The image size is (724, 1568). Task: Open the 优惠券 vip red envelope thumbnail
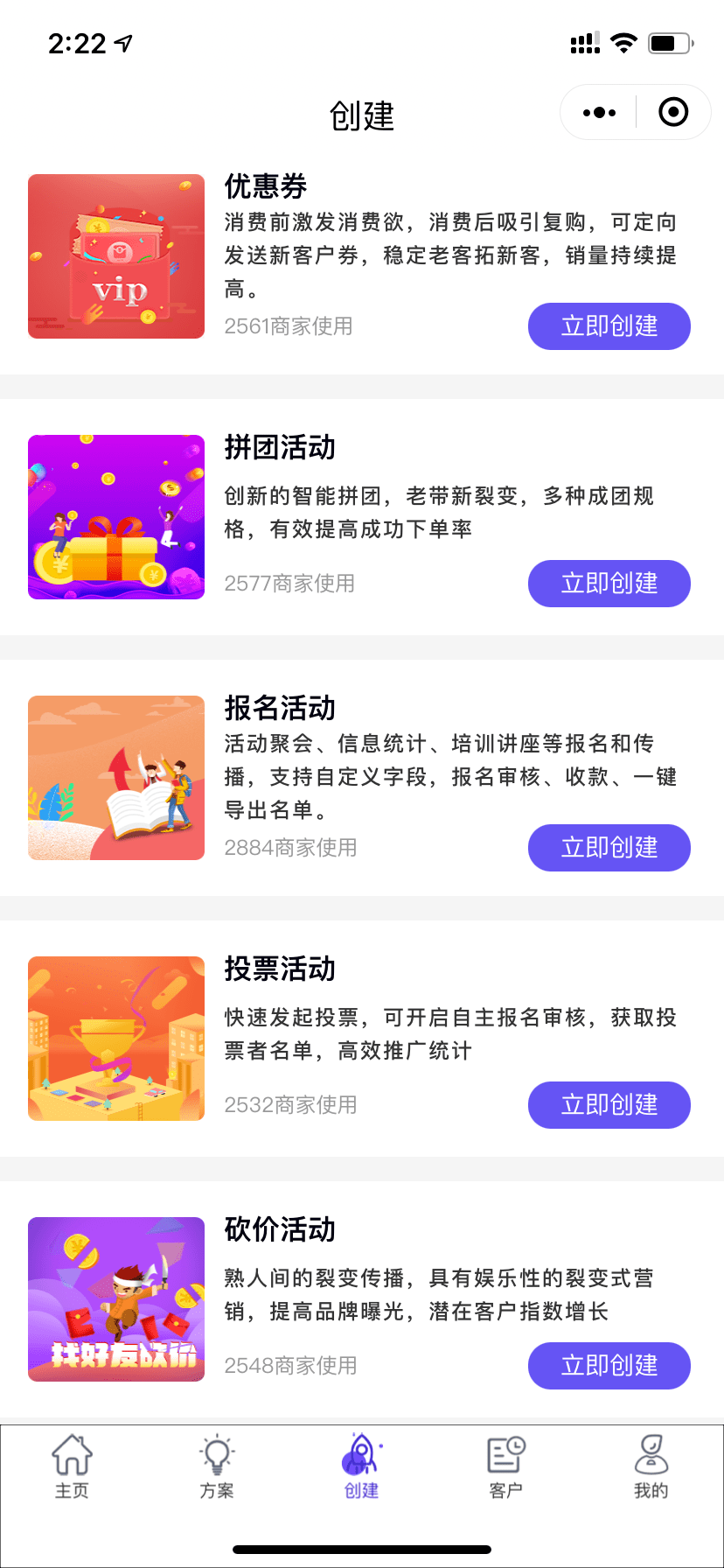coord(115,255)
